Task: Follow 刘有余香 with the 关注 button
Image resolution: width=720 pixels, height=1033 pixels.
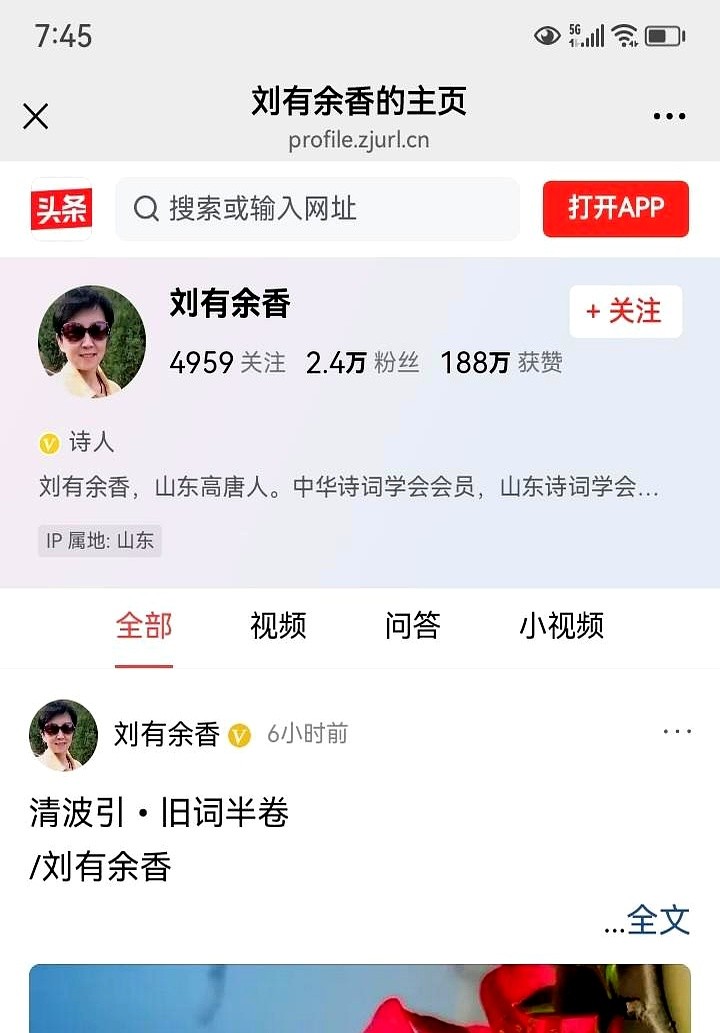Action: point(625,312)
